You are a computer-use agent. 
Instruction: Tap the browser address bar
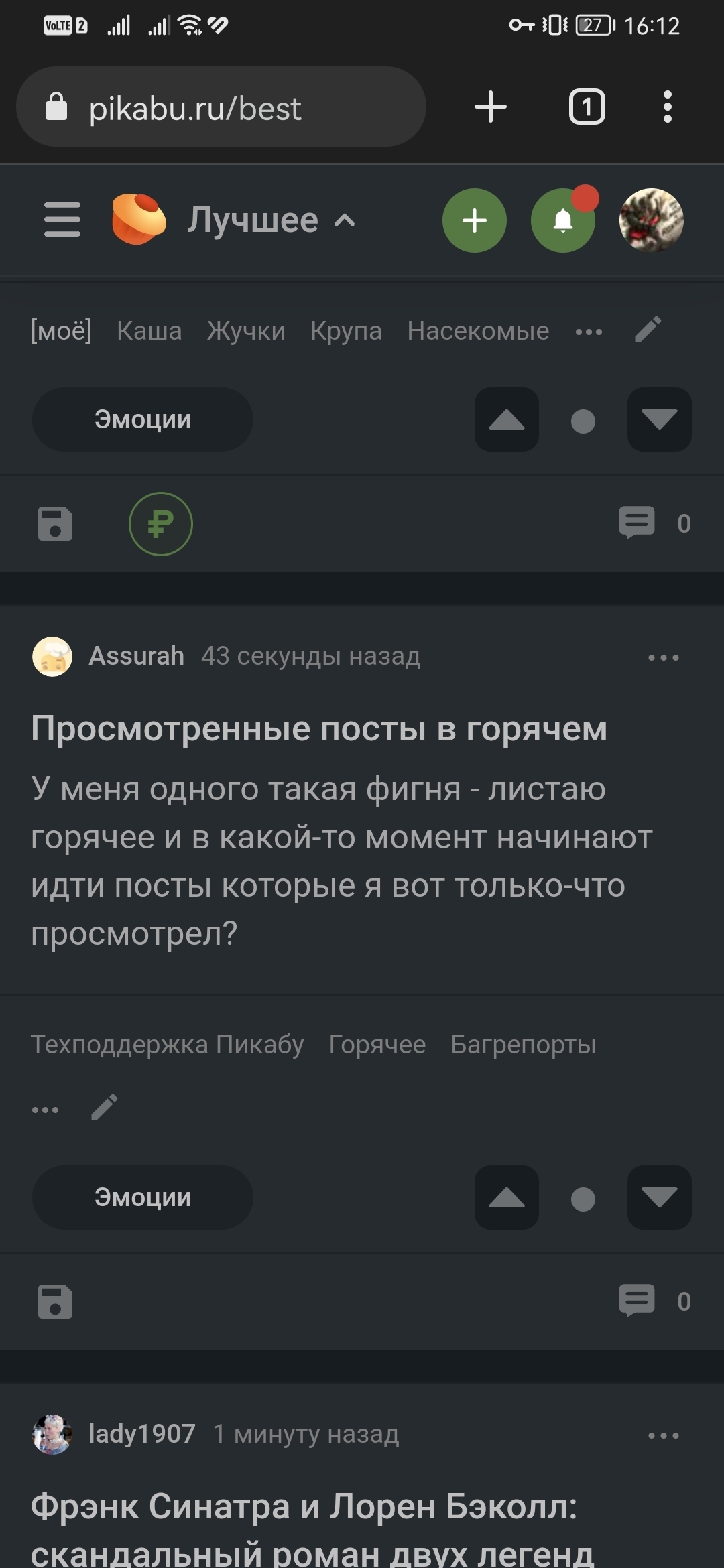[x=221, y=107]
